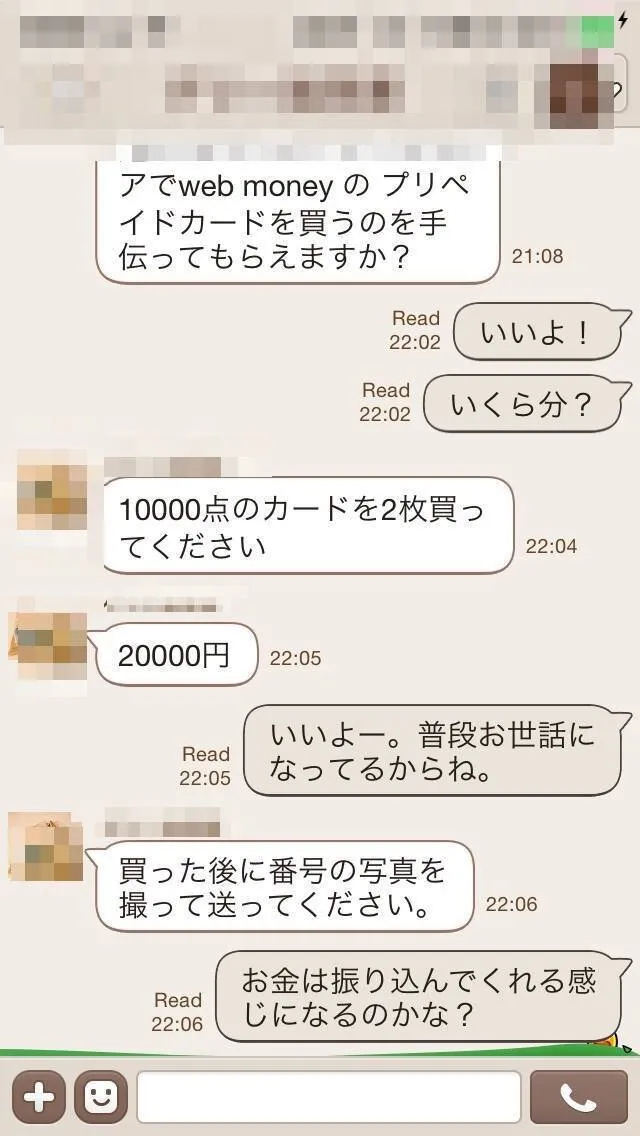Open sender avatar beside 20000円 message
Viewport: 640px width, 1136px height.
pos(50,643)
